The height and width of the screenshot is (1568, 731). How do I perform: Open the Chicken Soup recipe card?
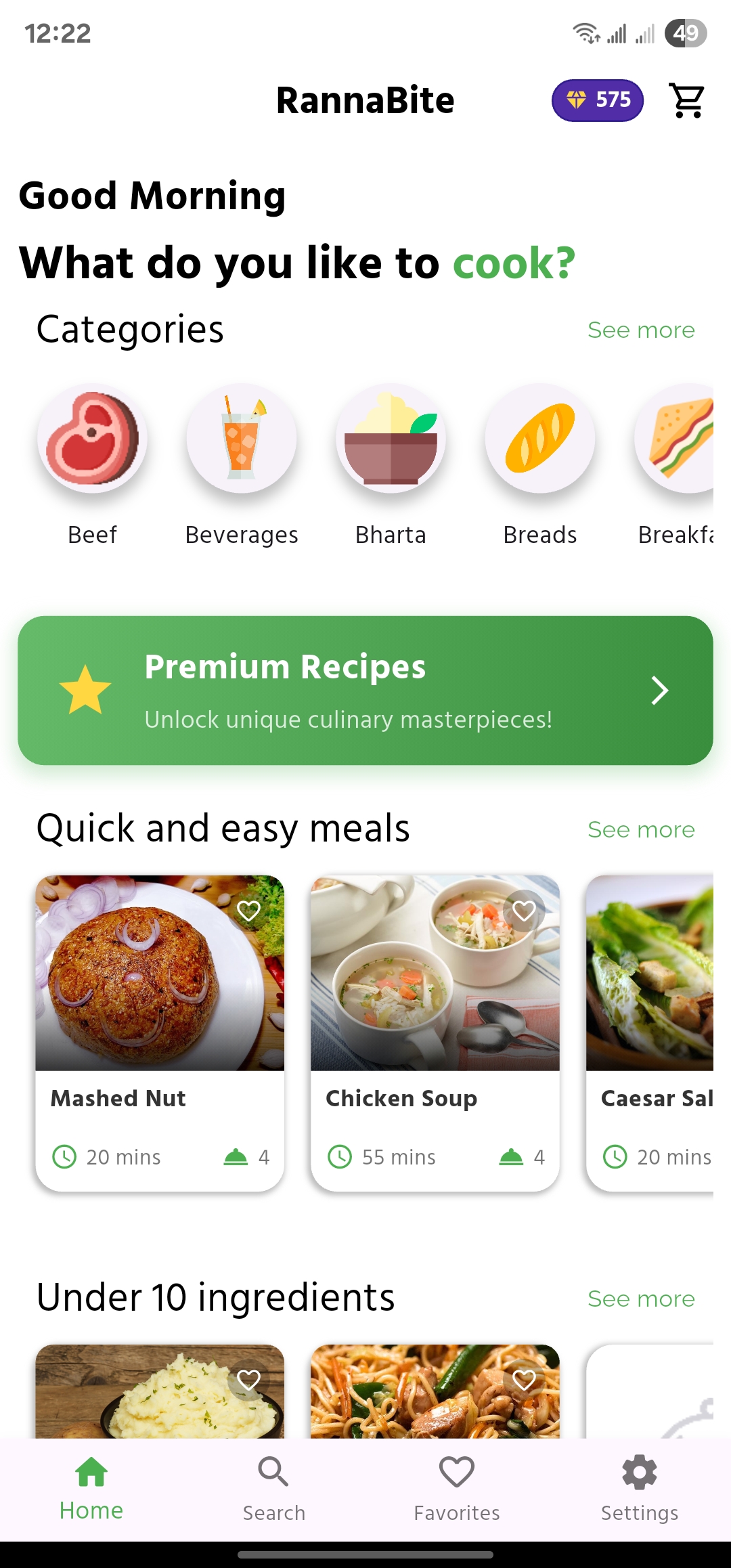(435, 1033)
